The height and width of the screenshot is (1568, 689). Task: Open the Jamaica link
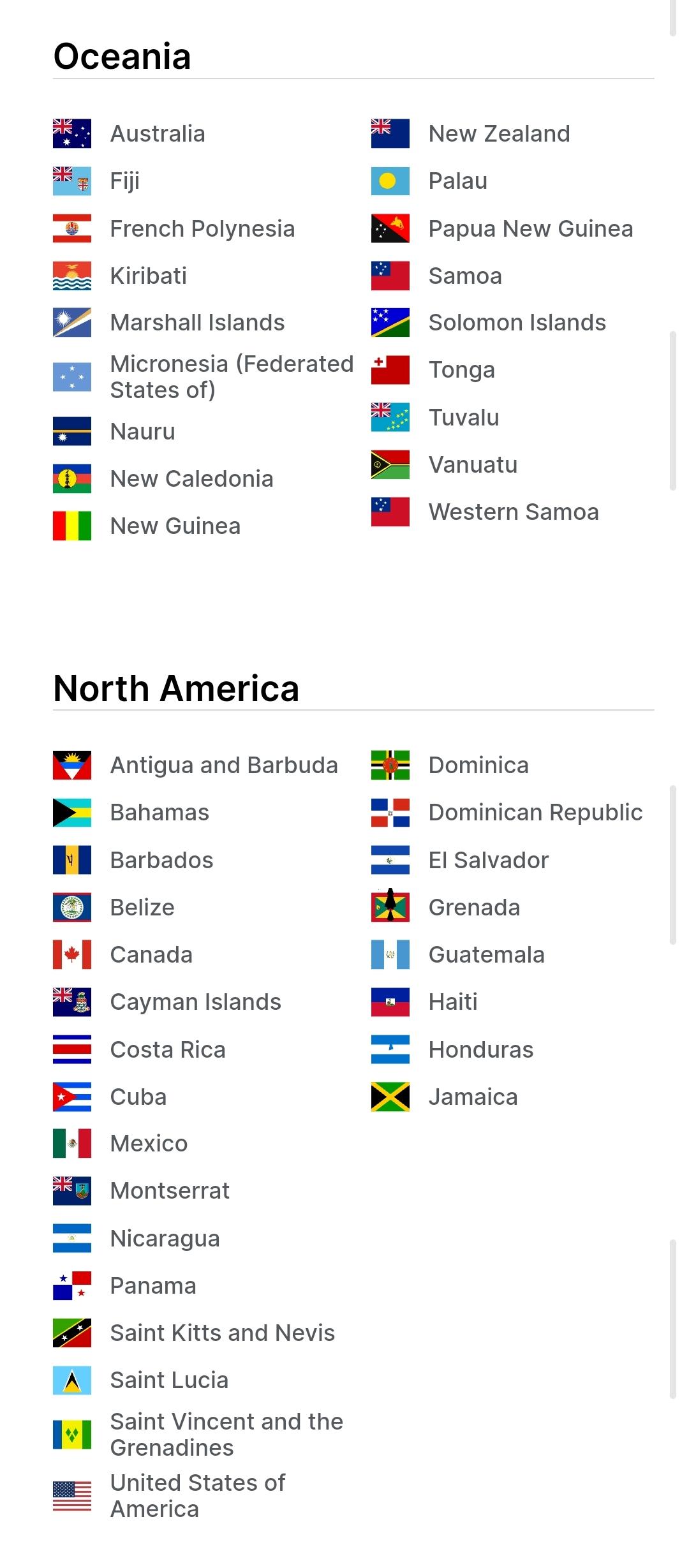[473, 1097]
